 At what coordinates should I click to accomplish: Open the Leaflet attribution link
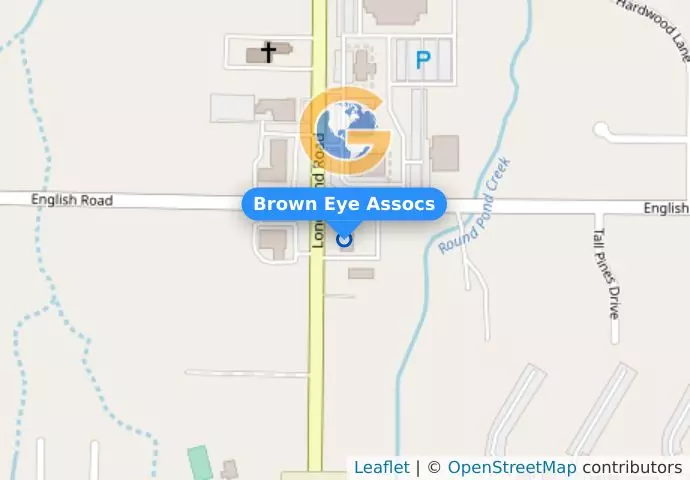click(x=381, y=467)
